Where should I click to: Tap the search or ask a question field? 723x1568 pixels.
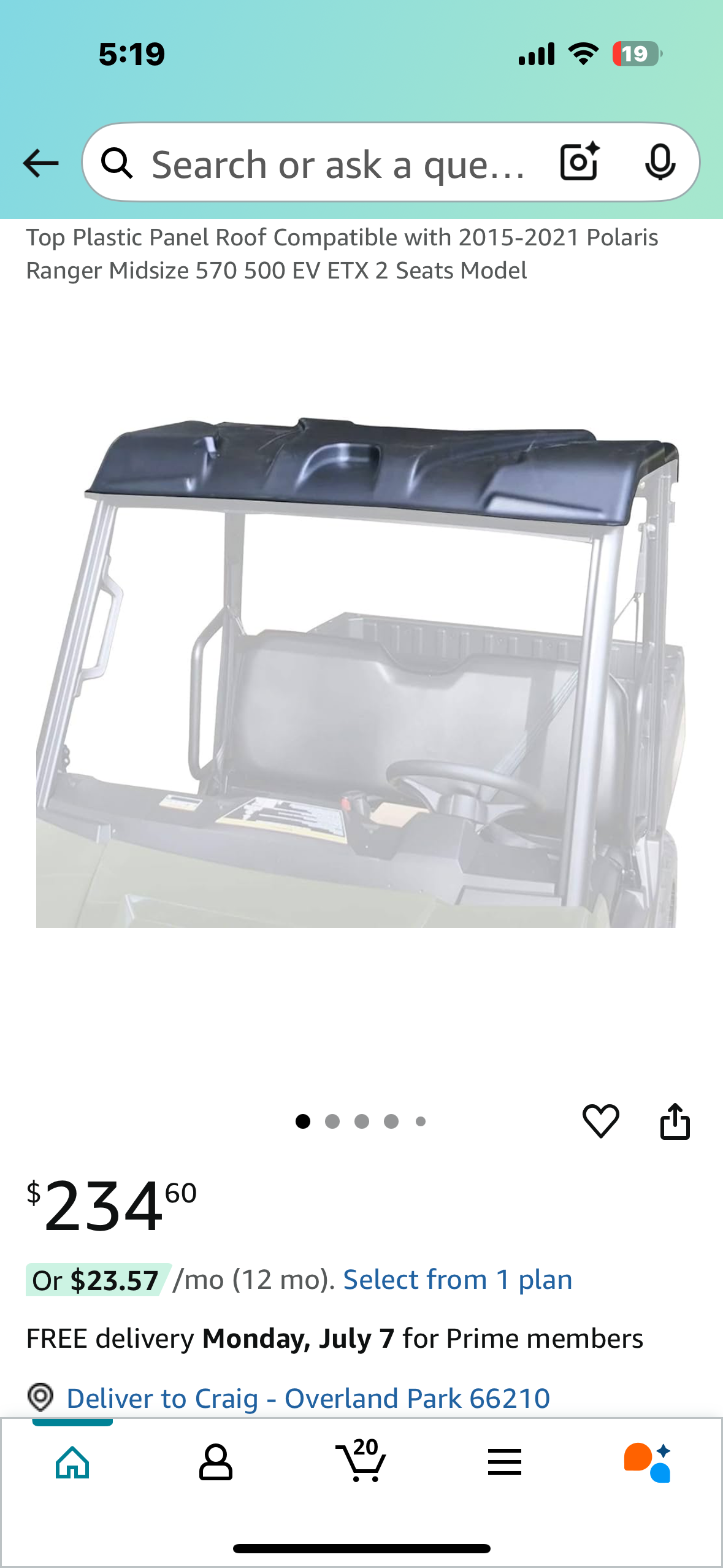(x=337, y=164)
